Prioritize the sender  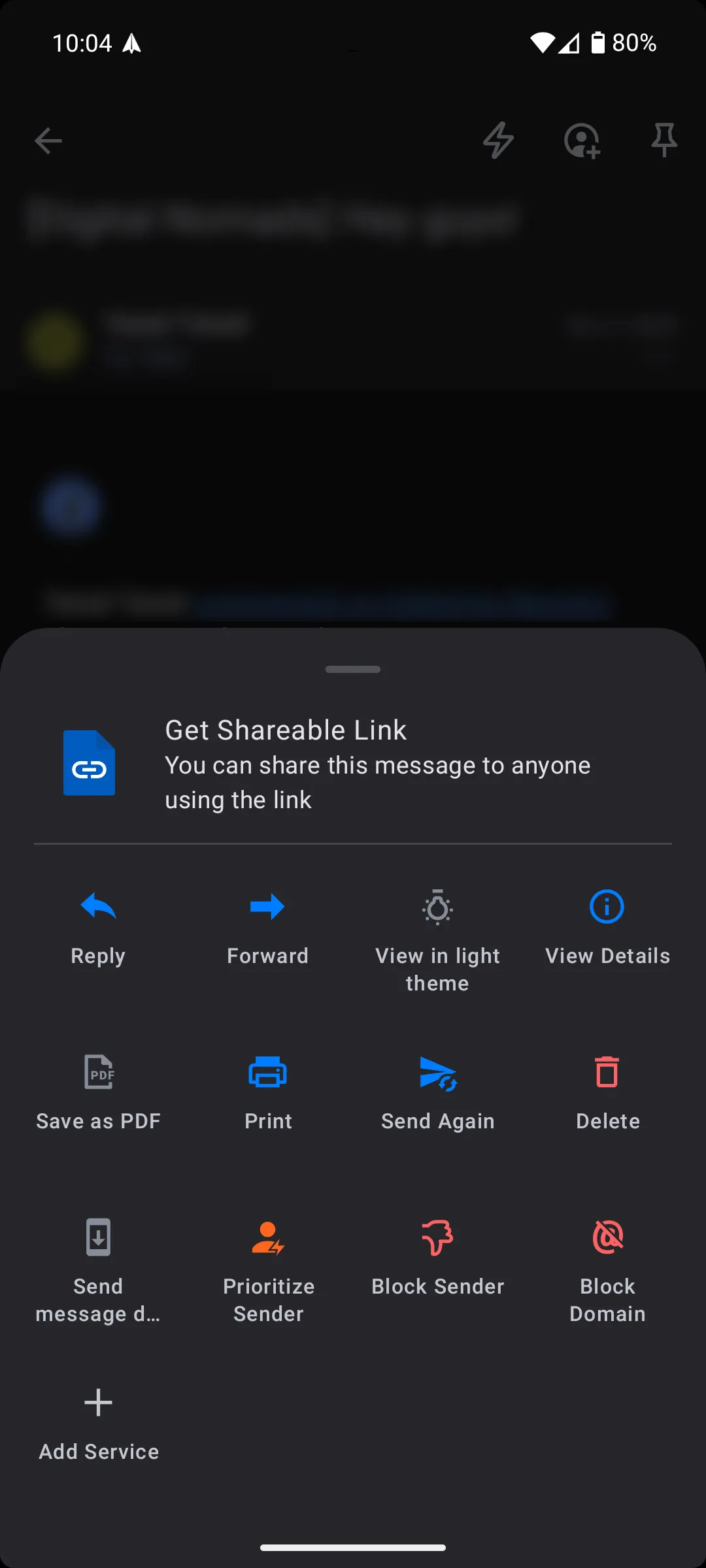point(268,1237)
